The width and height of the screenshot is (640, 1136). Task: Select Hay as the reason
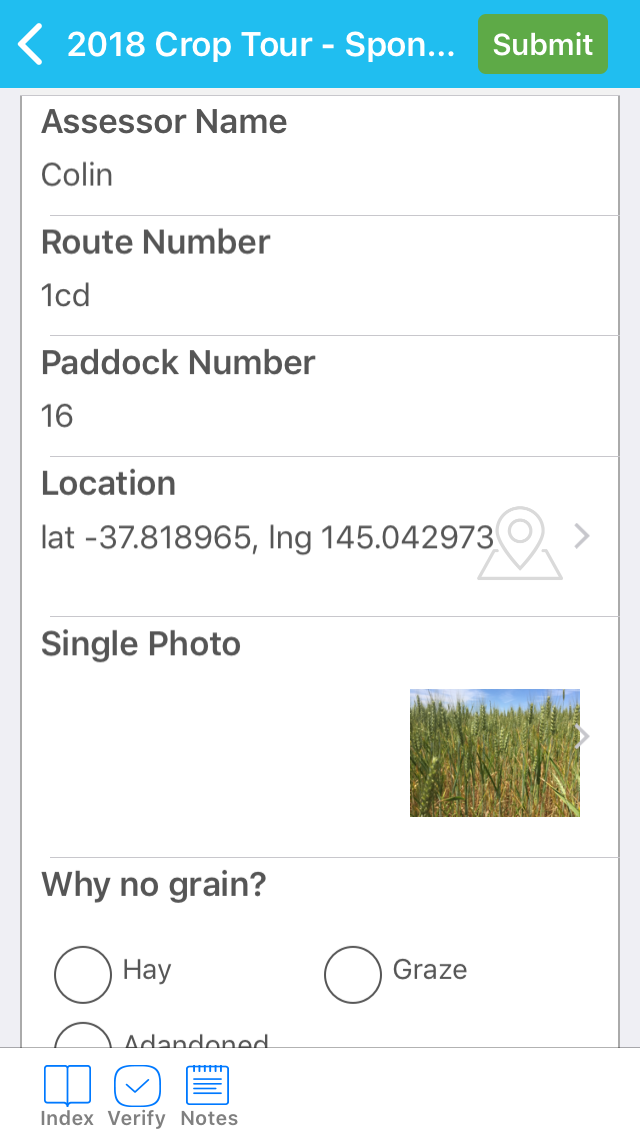coord(83,974)
